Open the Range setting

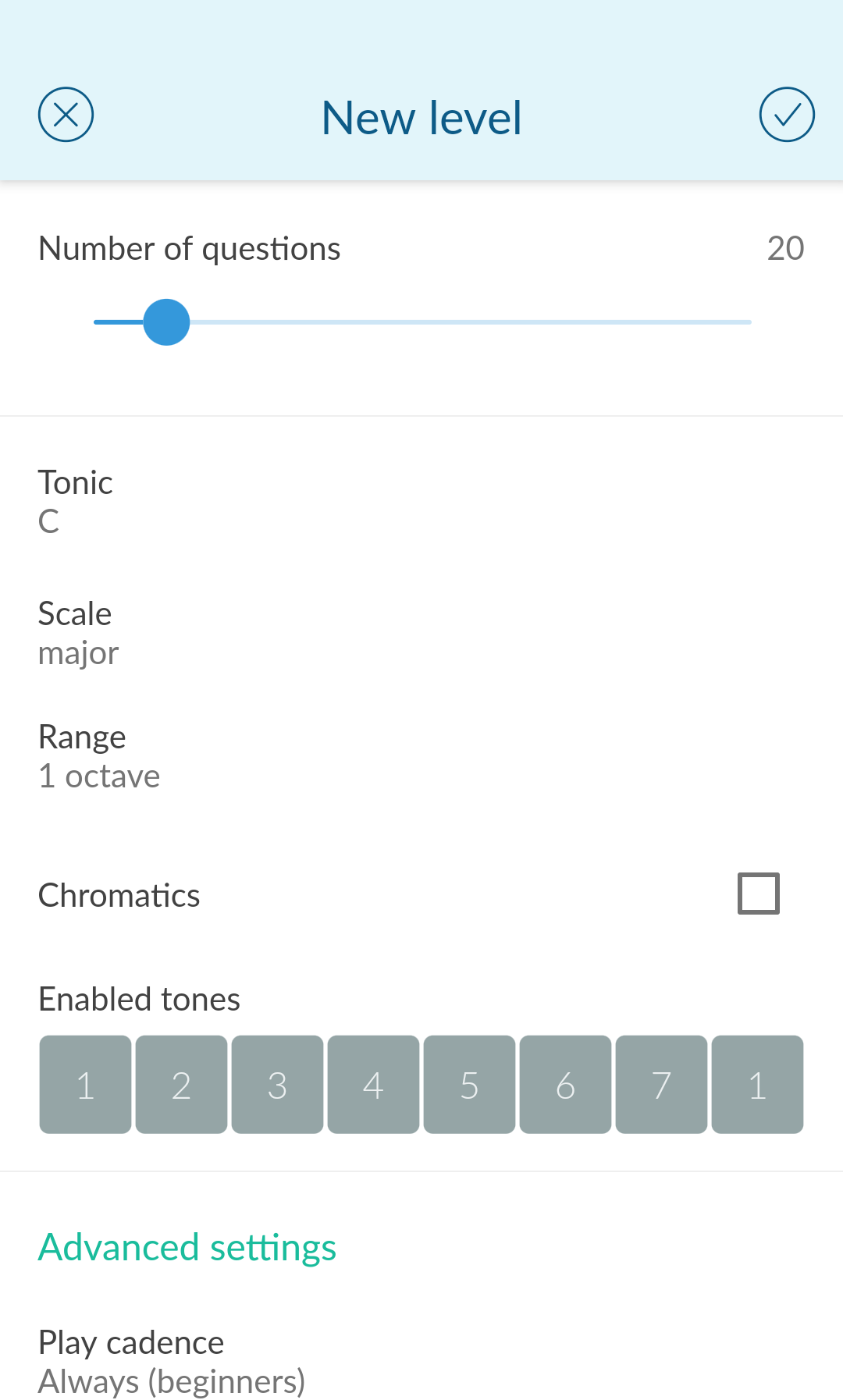tap(421, 756)
